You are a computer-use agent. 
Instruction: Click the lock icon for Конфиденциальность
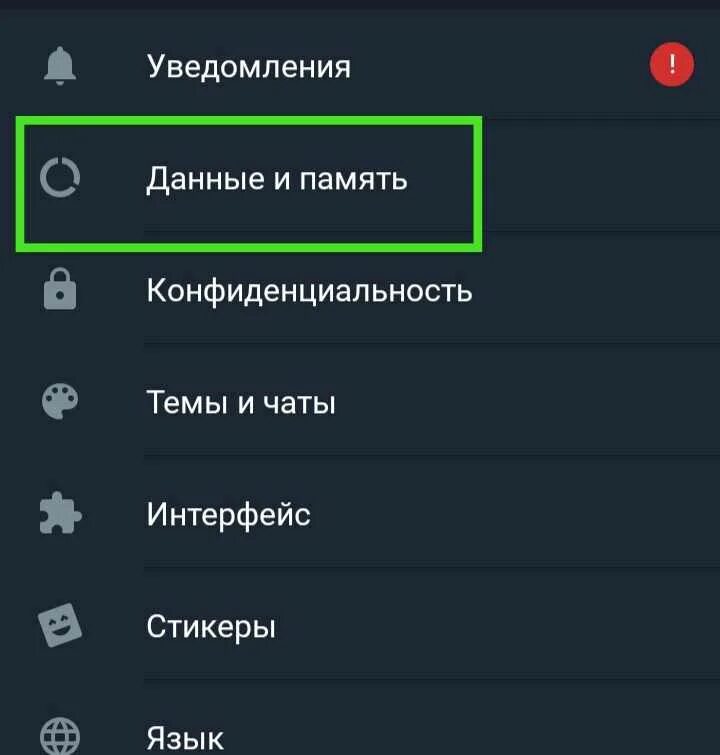(62, 290)
